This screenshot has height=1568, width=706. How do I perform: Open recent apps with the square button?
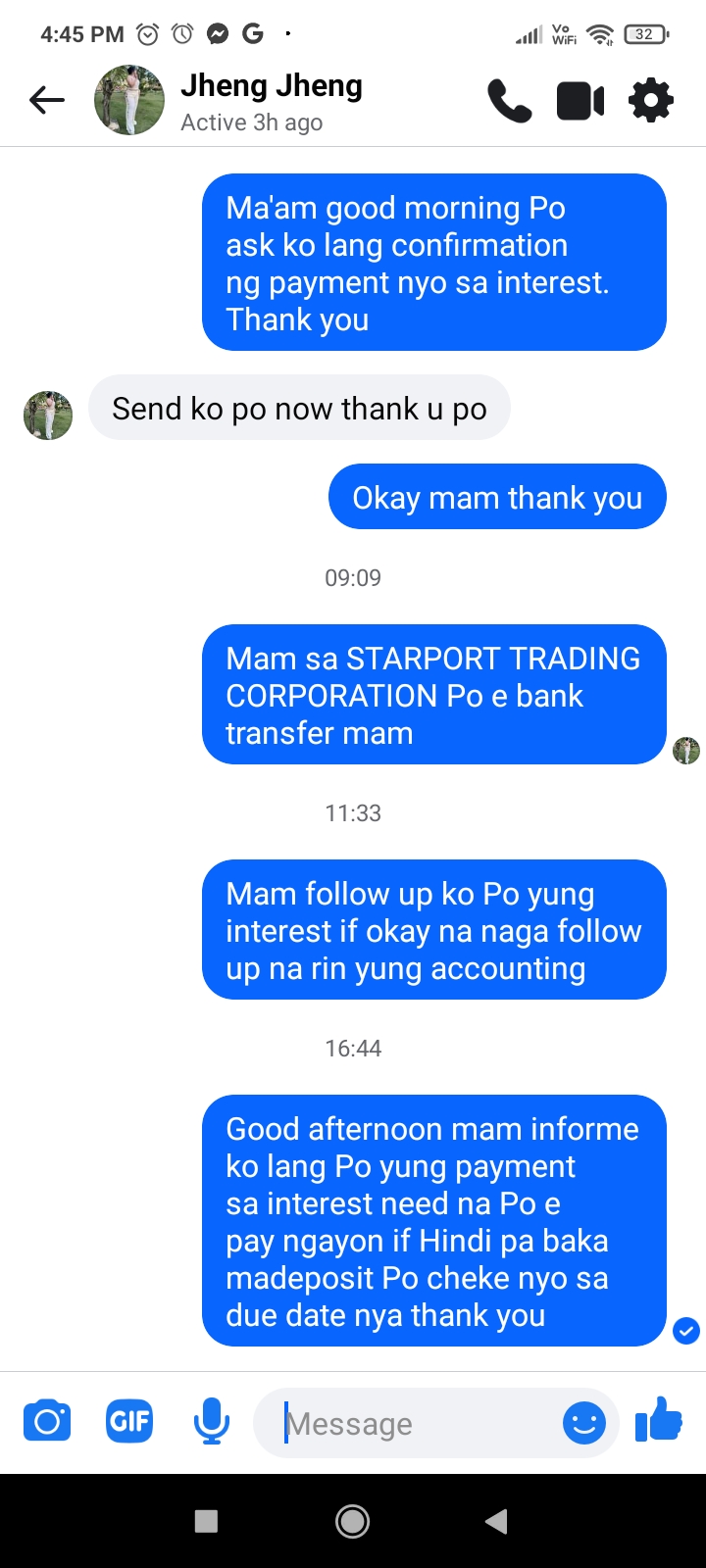point(206,1521)
